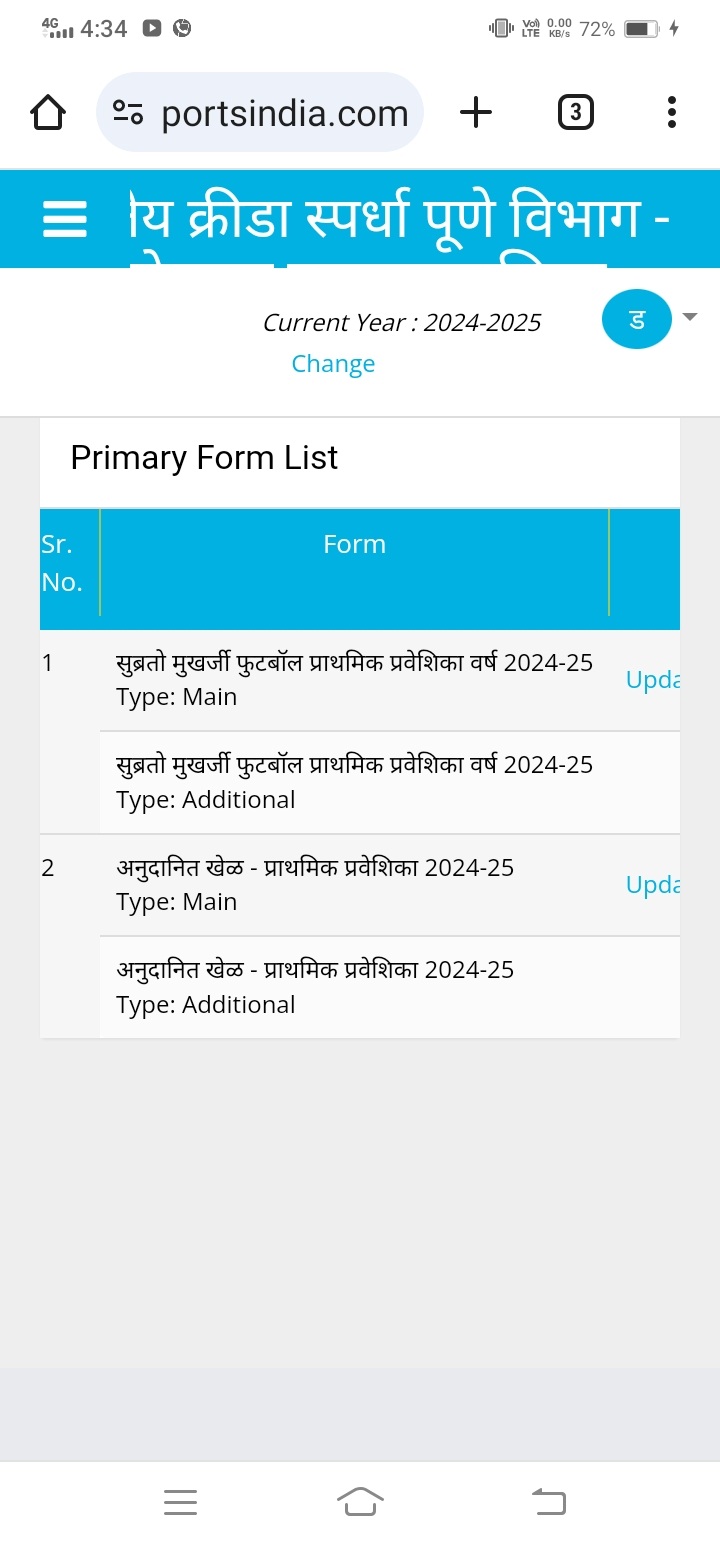The height and width of the screenshot is (1544, 720).
Task: Open the site hamburger menu
Action: coord(65,219)
